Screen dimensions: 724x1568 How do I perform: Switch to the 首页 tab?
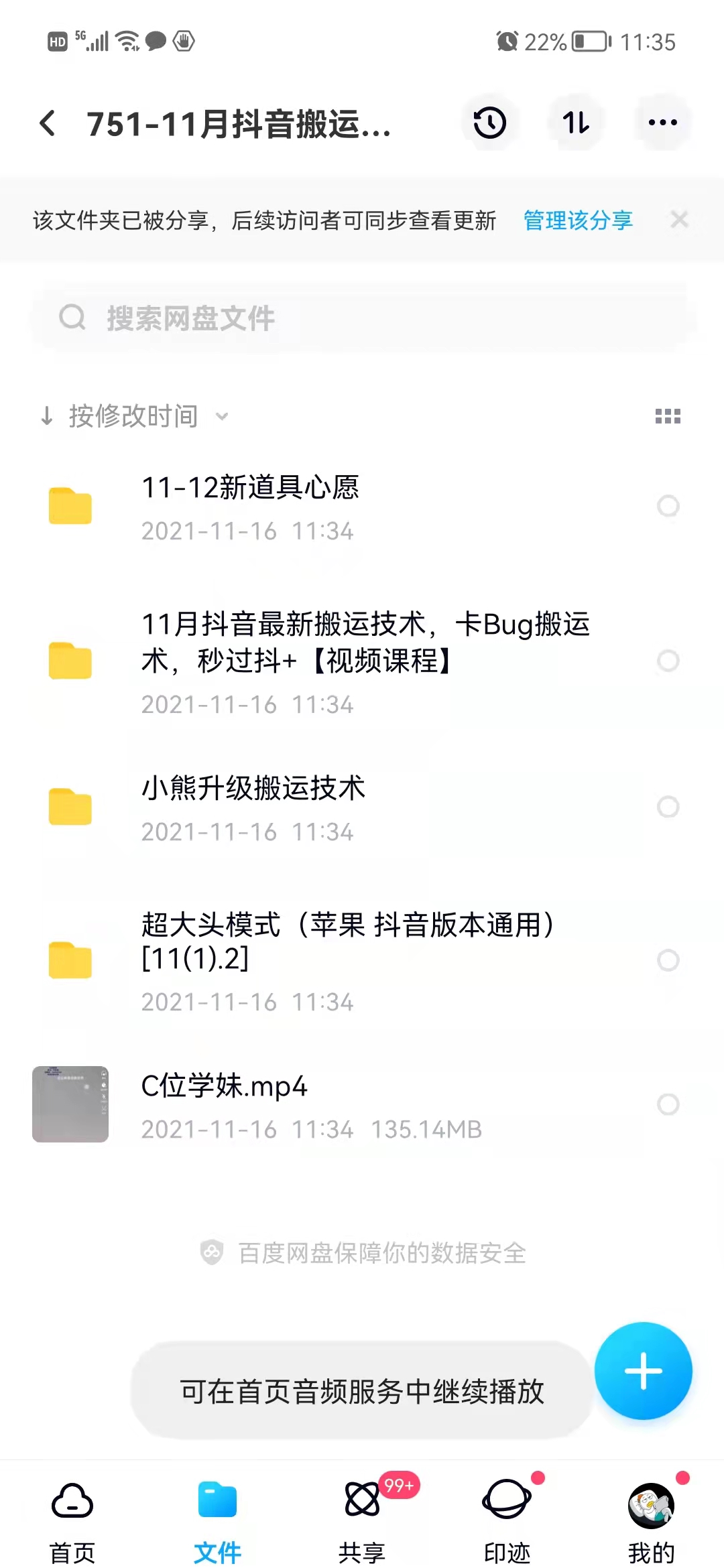pos(72,1516)
